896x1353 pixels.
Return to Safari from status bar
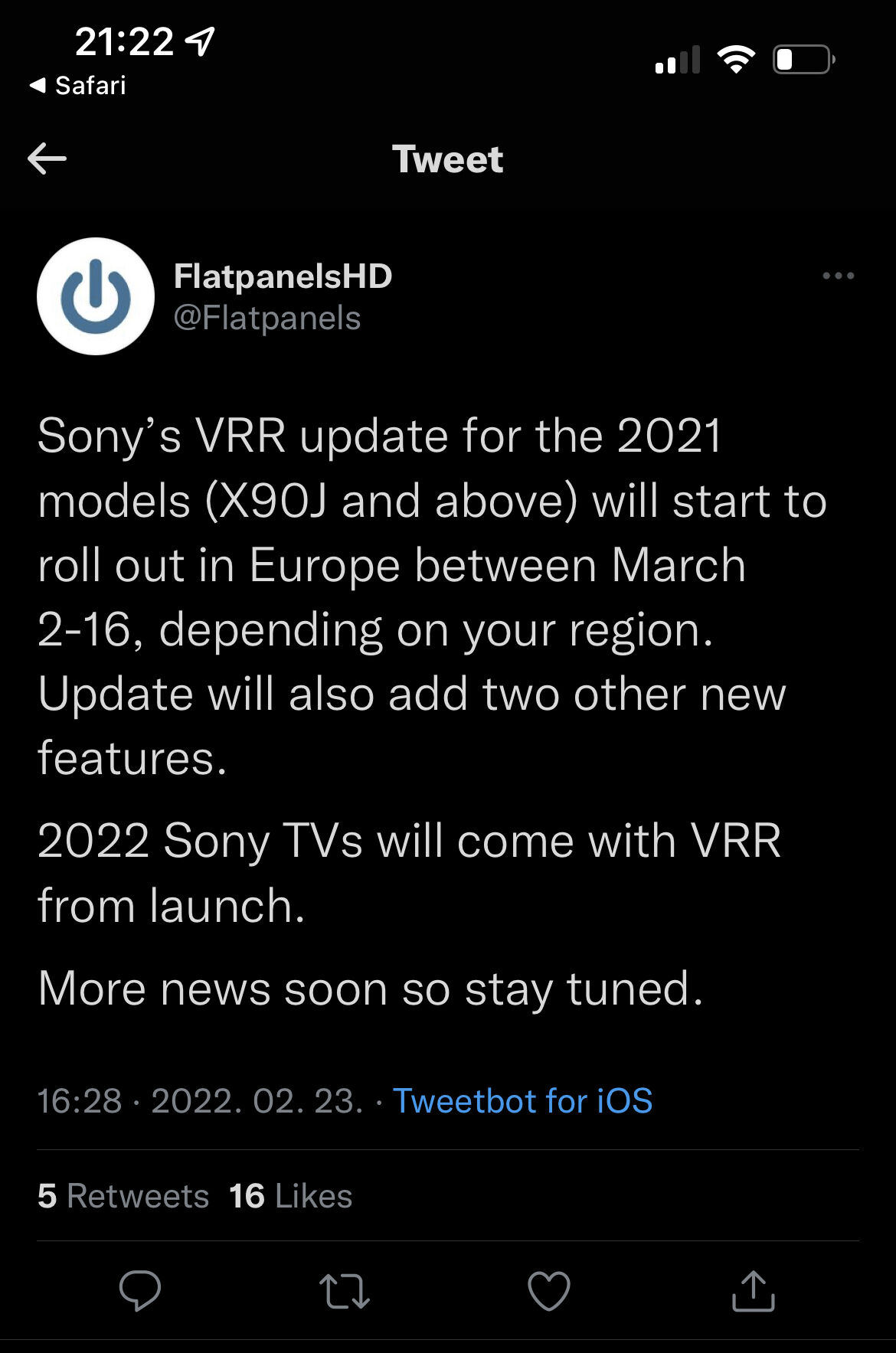[x=78, y=86]
